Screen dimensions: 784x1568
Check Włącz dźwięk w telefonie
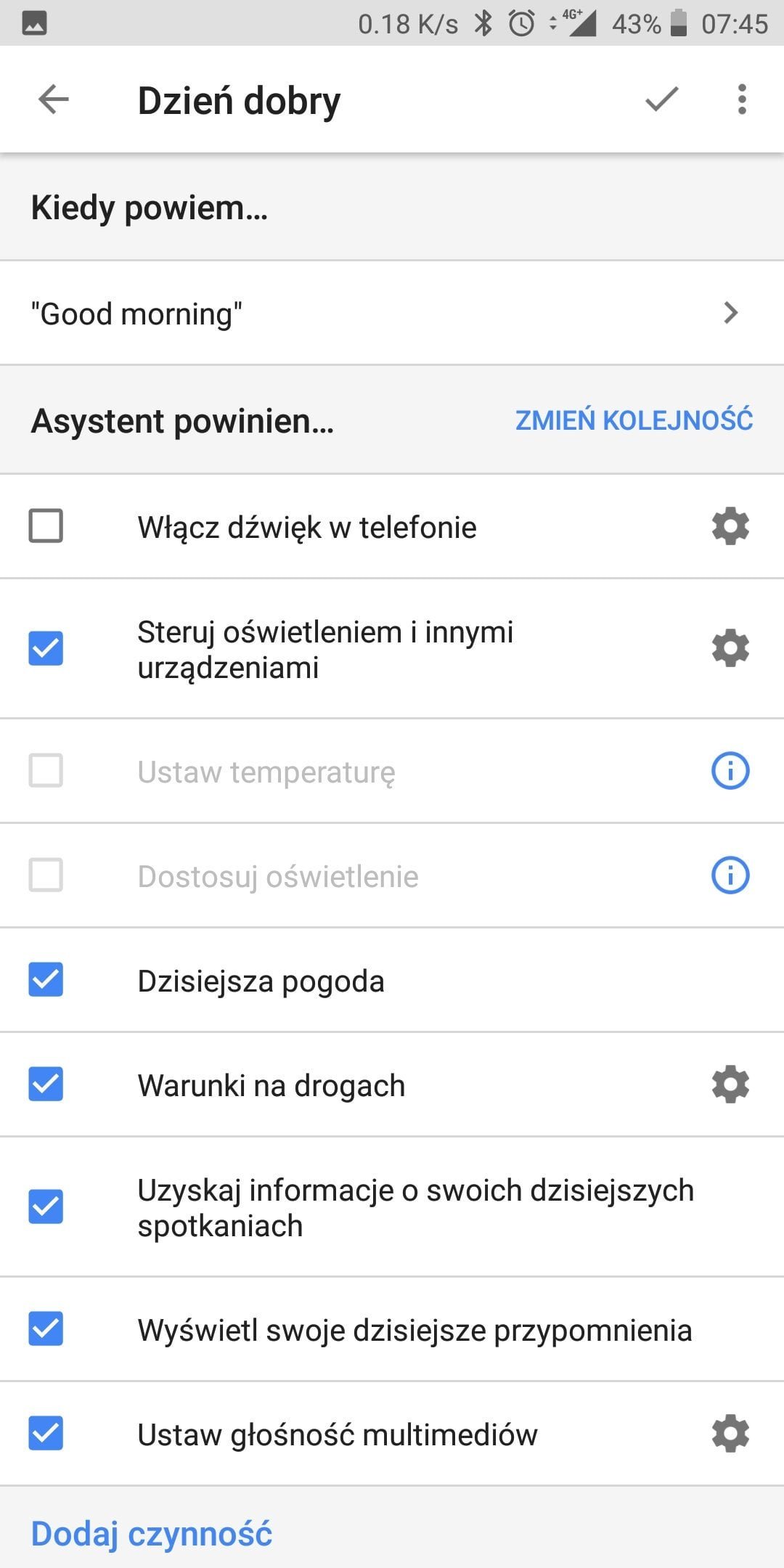tap(46, 526)
